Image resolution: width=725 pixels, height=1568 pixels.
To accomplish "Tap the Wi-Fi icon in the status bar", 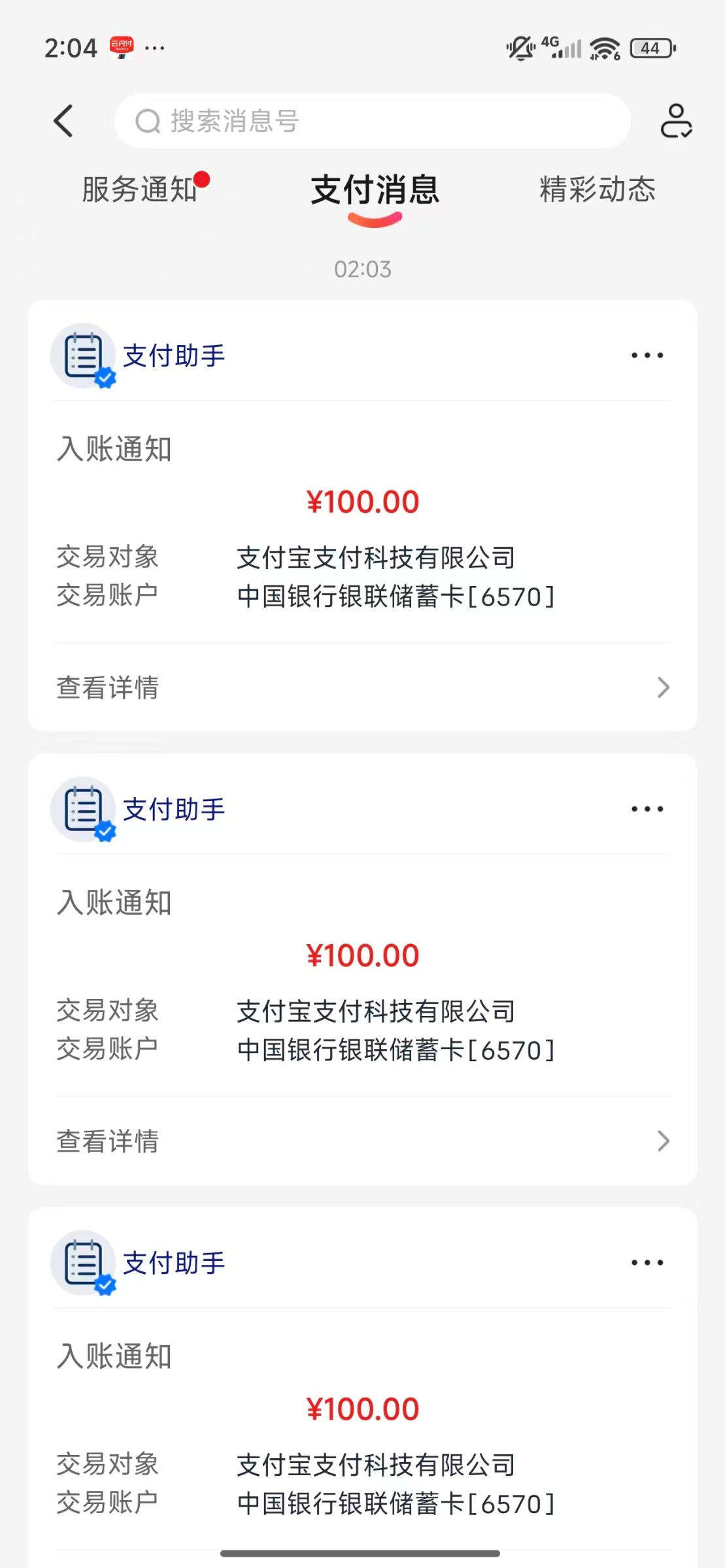I will point(605,46).
